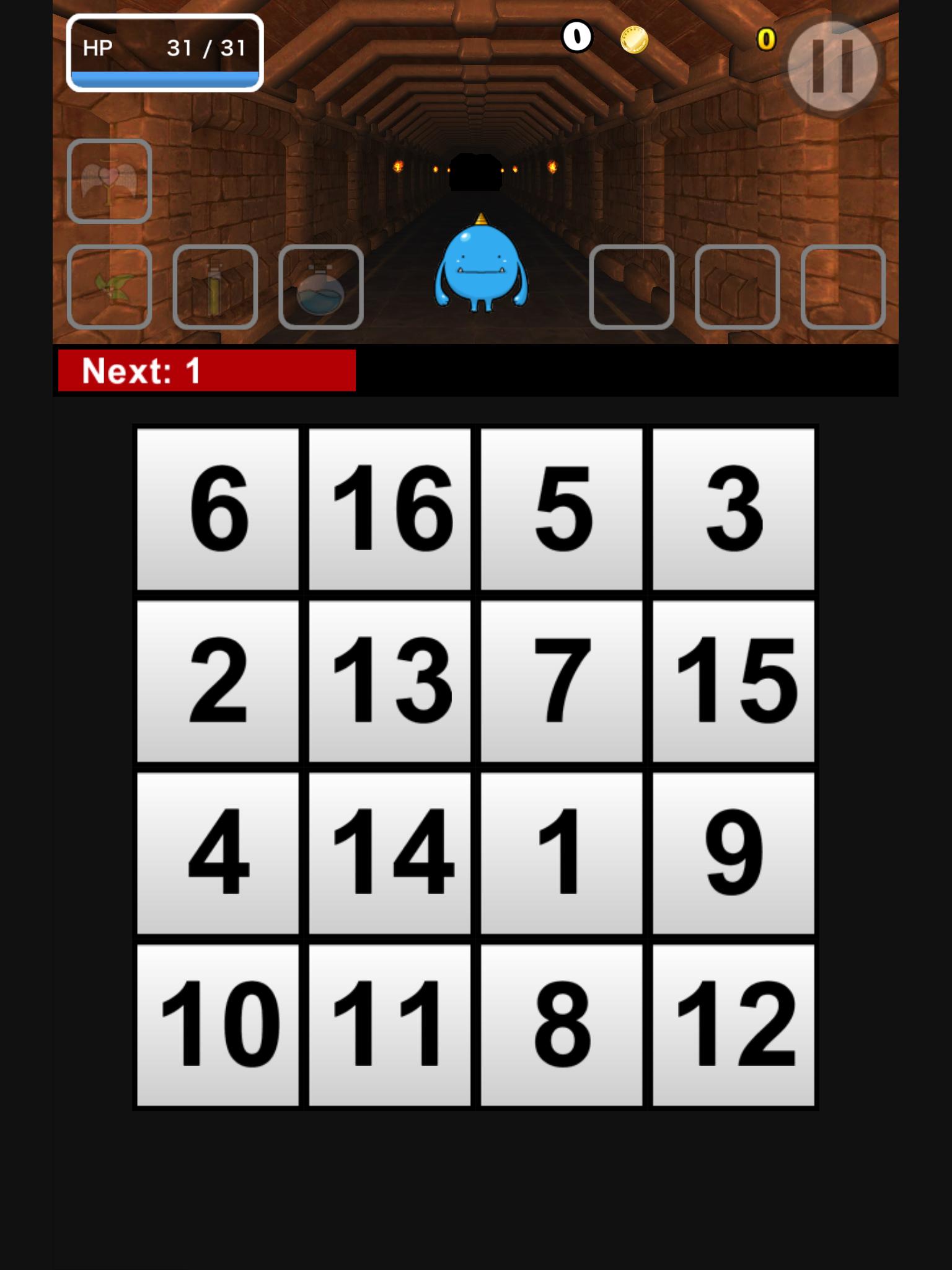Screen dimensions: 952x1270
Task: Use the blue round flask item
Action: (320, 287)
